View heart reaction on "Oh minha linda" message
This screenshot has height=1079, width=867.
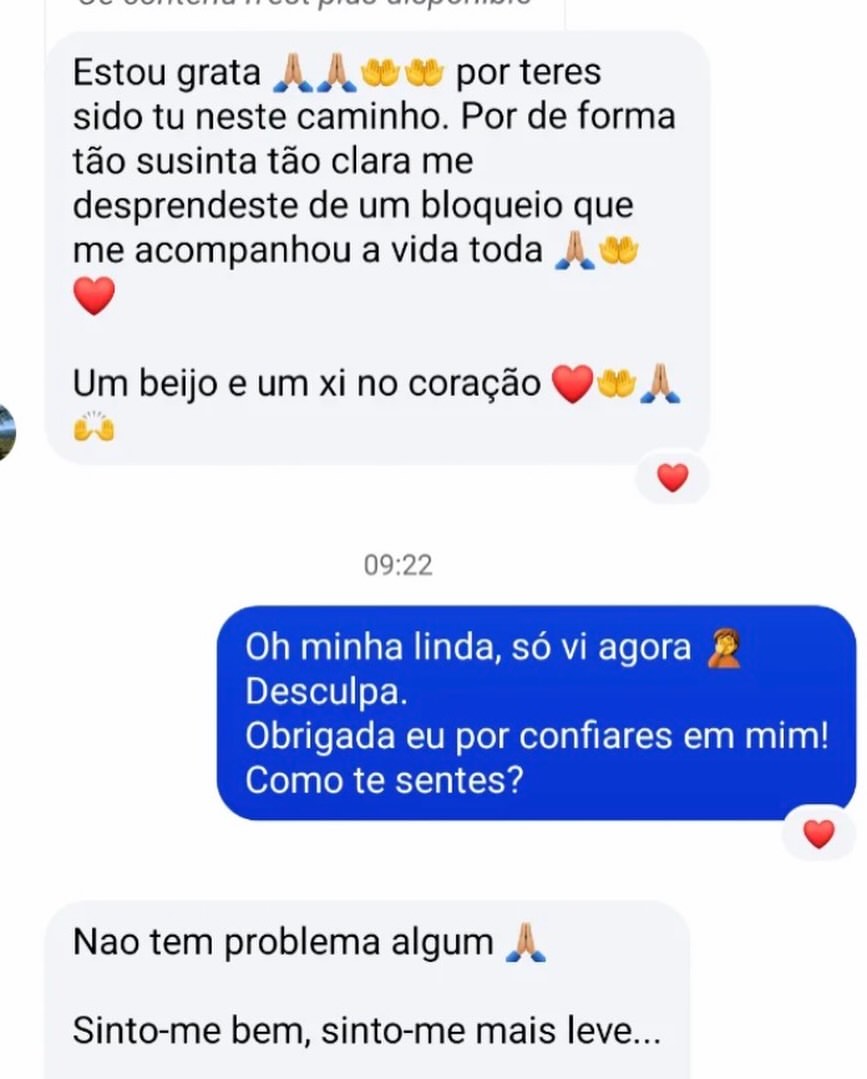pyautogui.click(x=818, y=833)
